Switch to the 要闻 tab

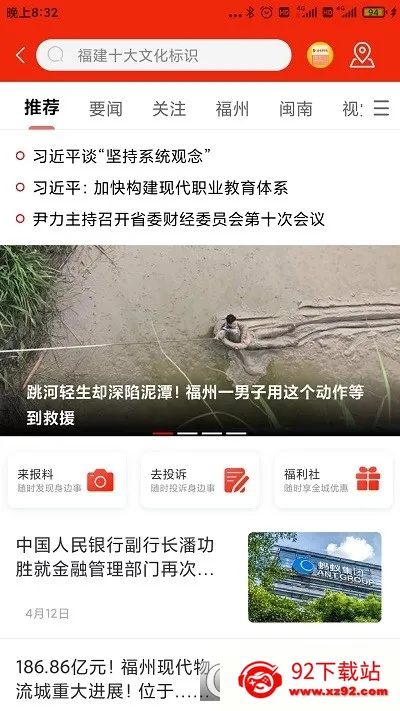(x=105, y=109)
